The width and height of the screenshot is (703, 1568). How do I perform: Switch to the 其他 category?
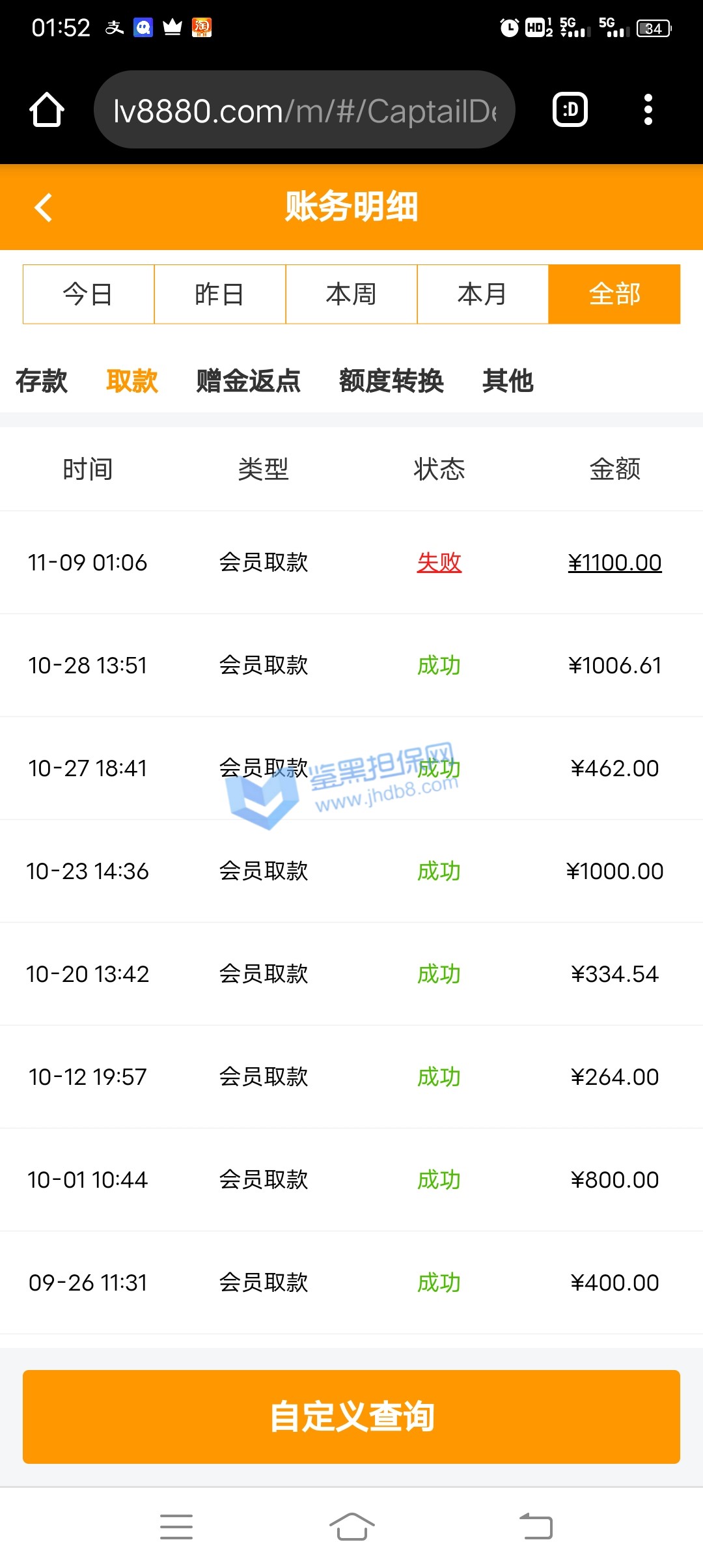click(508, 381)
